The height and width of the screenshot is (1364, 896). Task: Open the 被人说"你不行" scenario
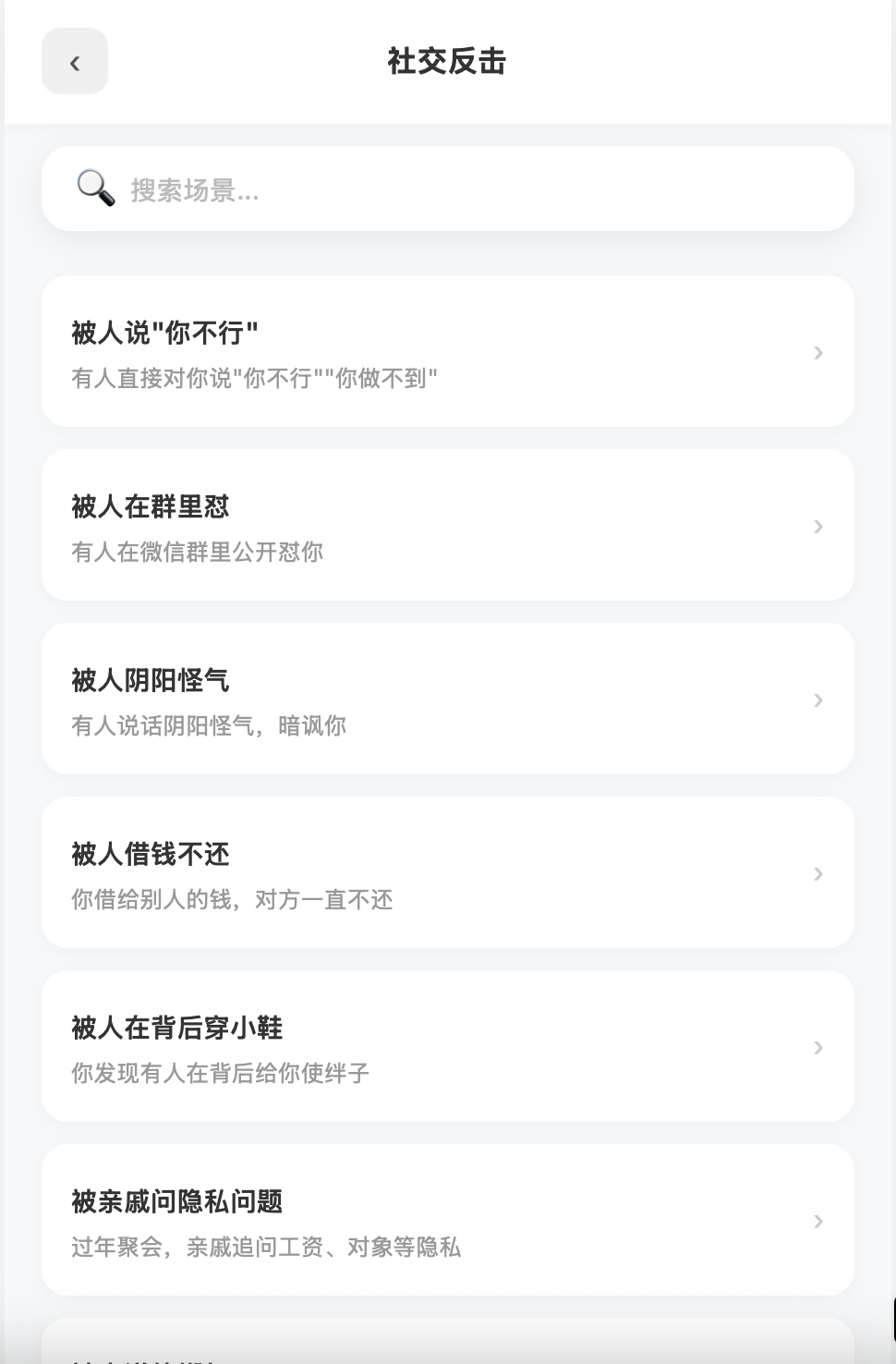[x=448, y=351]
